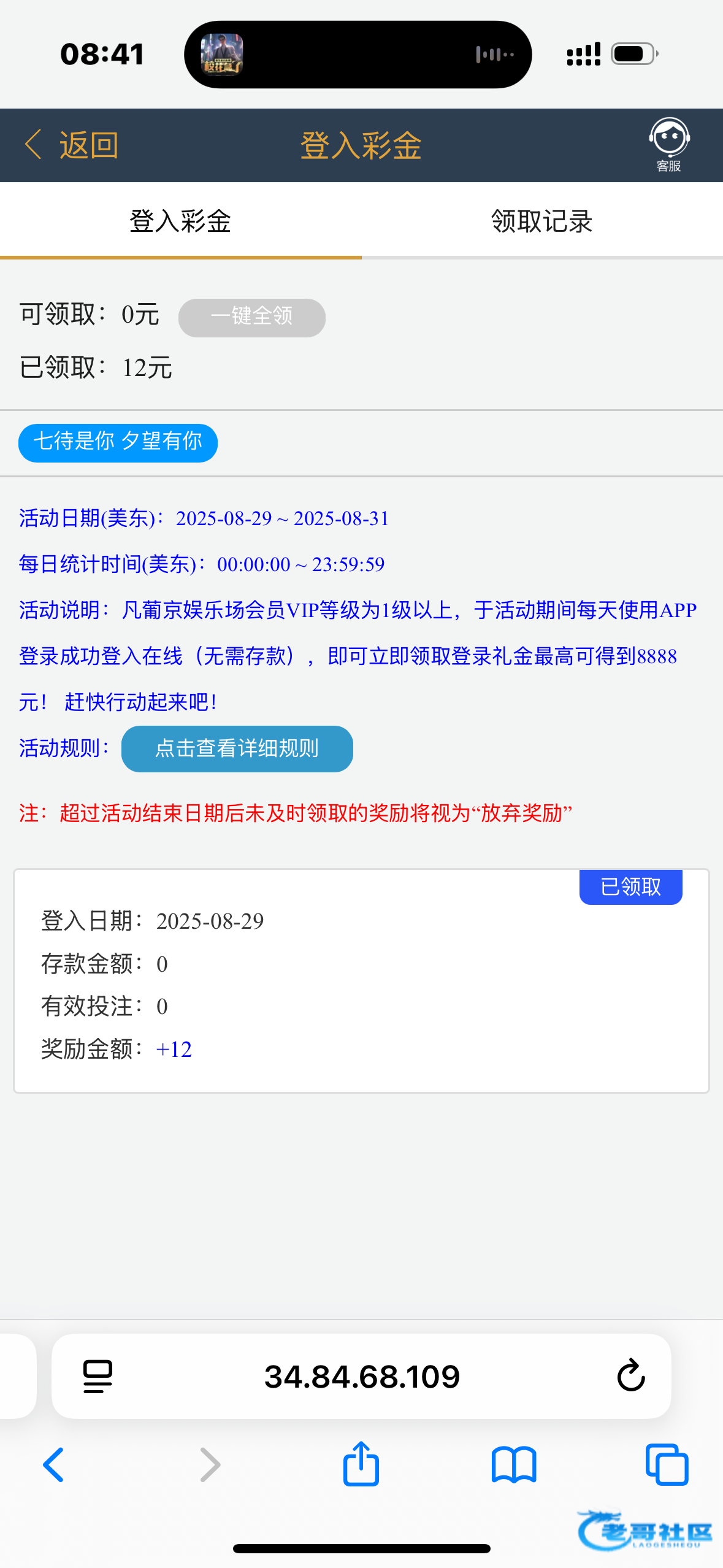Show all open Safari tabs
723x1568 pixels.
667,1464
